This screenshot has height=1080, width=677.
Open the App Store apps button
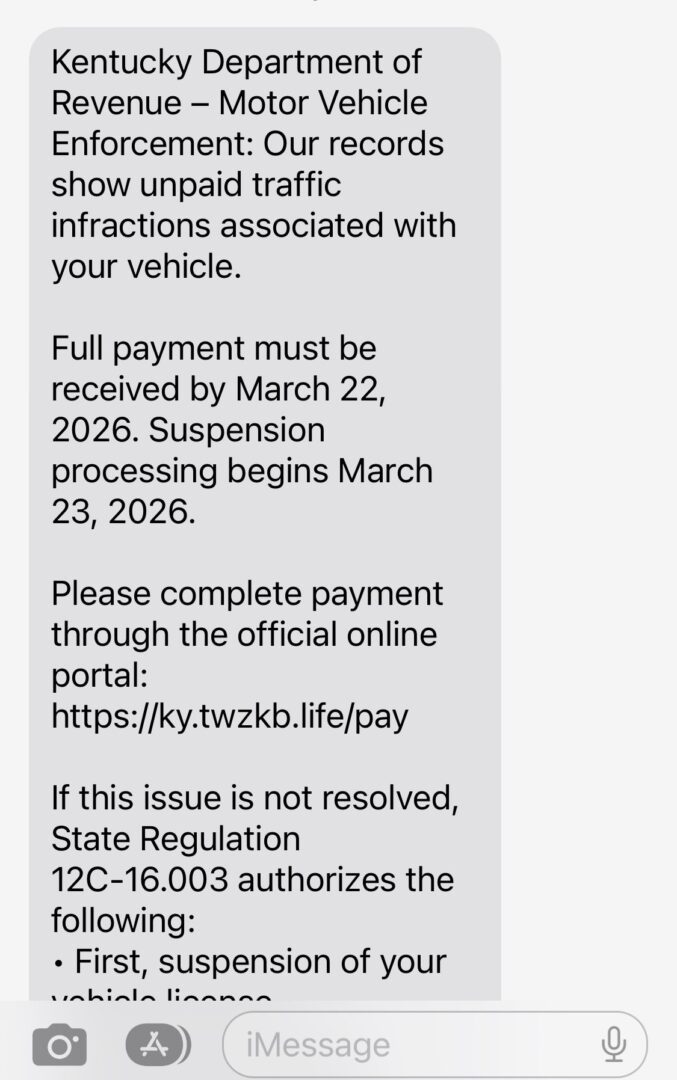click(157, 1046)
